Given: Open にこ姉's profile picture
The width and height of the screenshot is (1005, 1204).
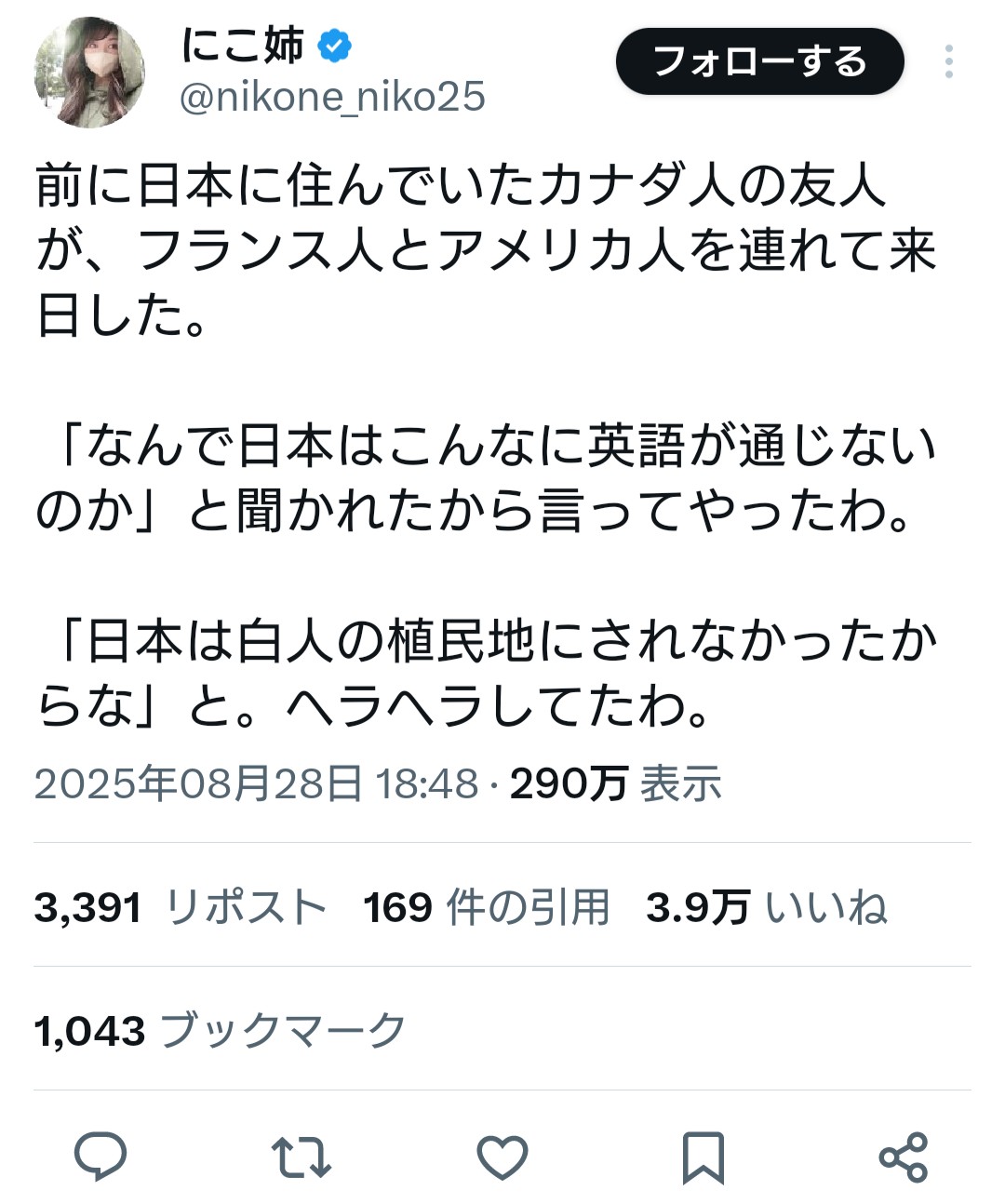Looking at the screenshot, I should (x=89, y=72).
